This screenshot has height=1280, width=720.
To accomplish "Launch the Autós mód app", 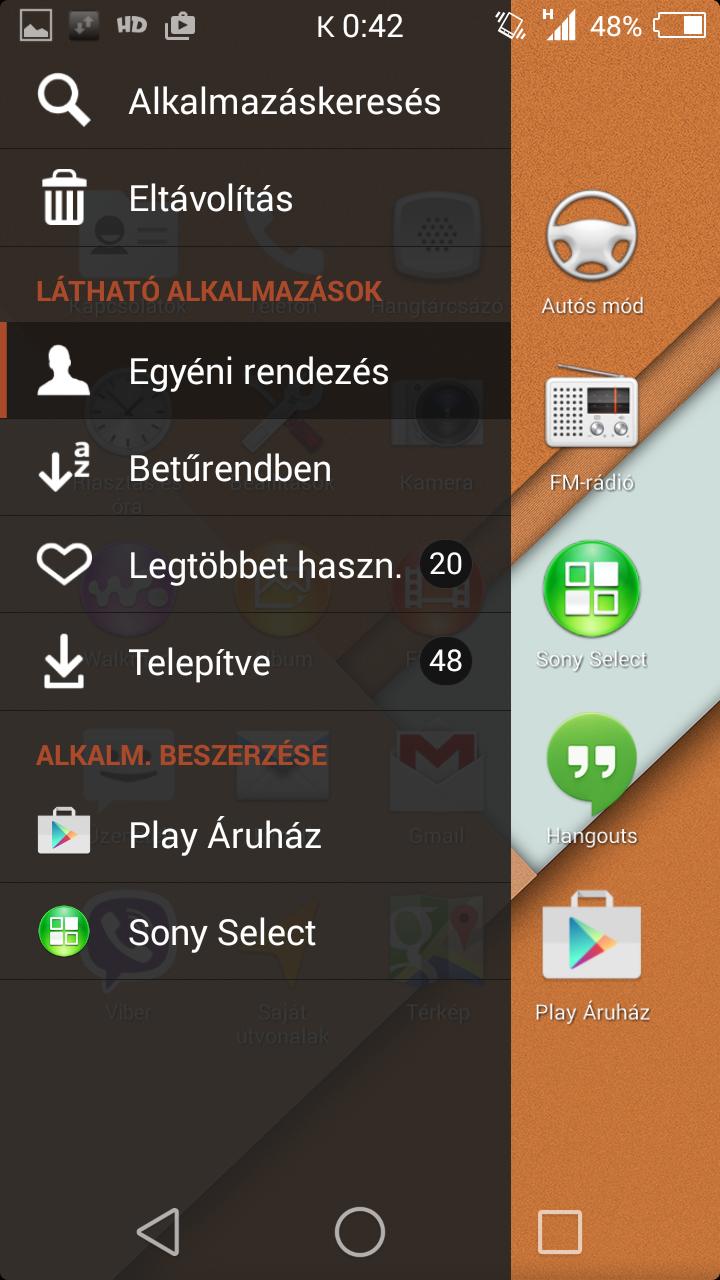I will [592, 253].
